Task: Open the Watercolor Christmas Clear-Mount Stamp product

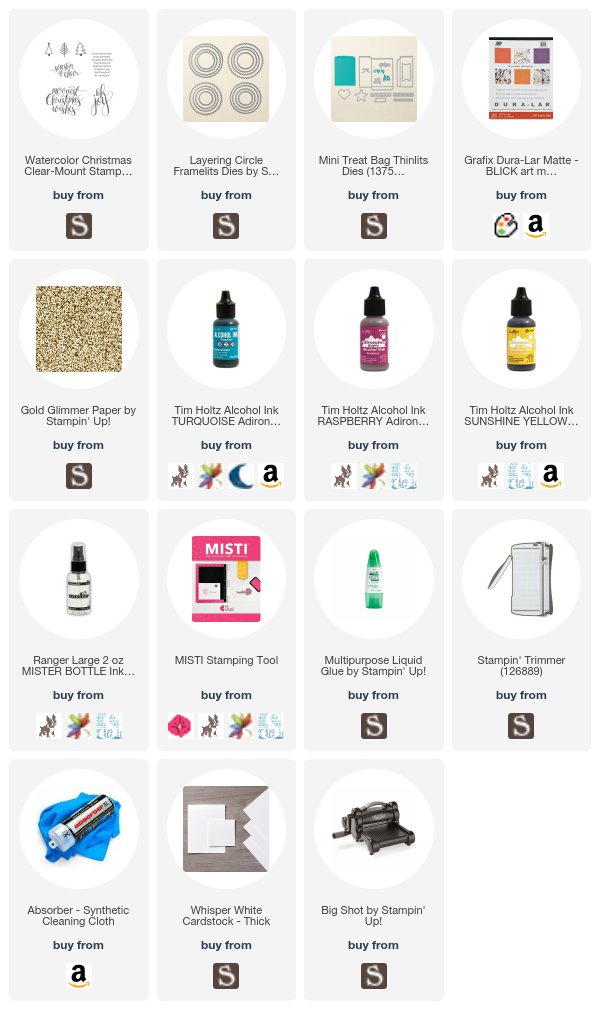Action: 79,79
